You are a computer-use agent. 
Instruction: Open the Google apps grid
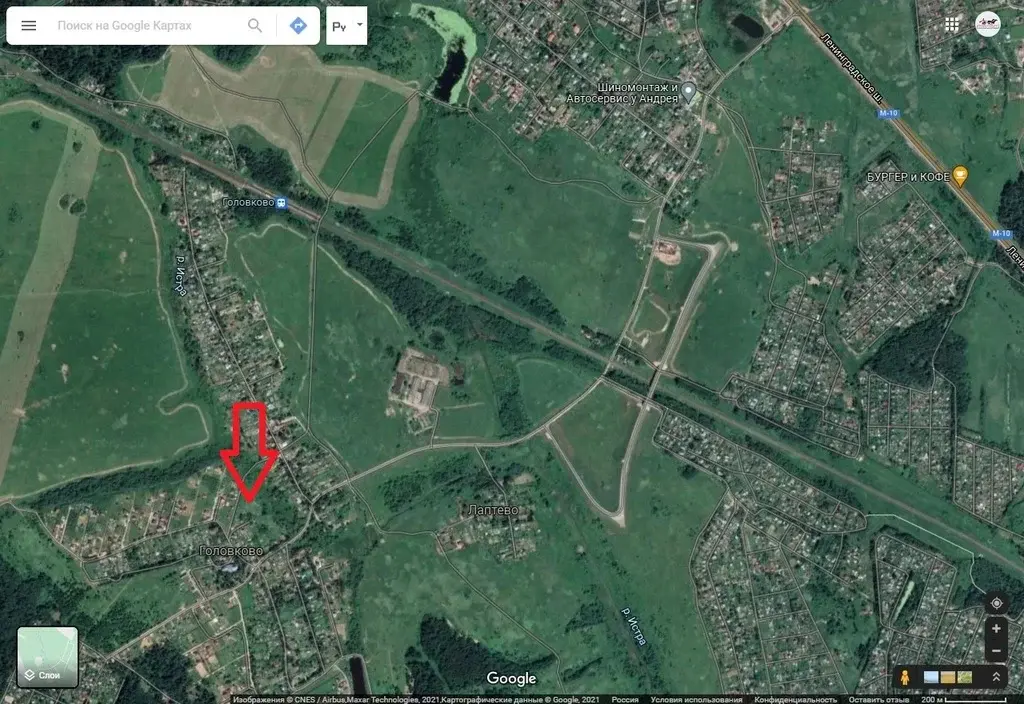[x=952, y=24]
